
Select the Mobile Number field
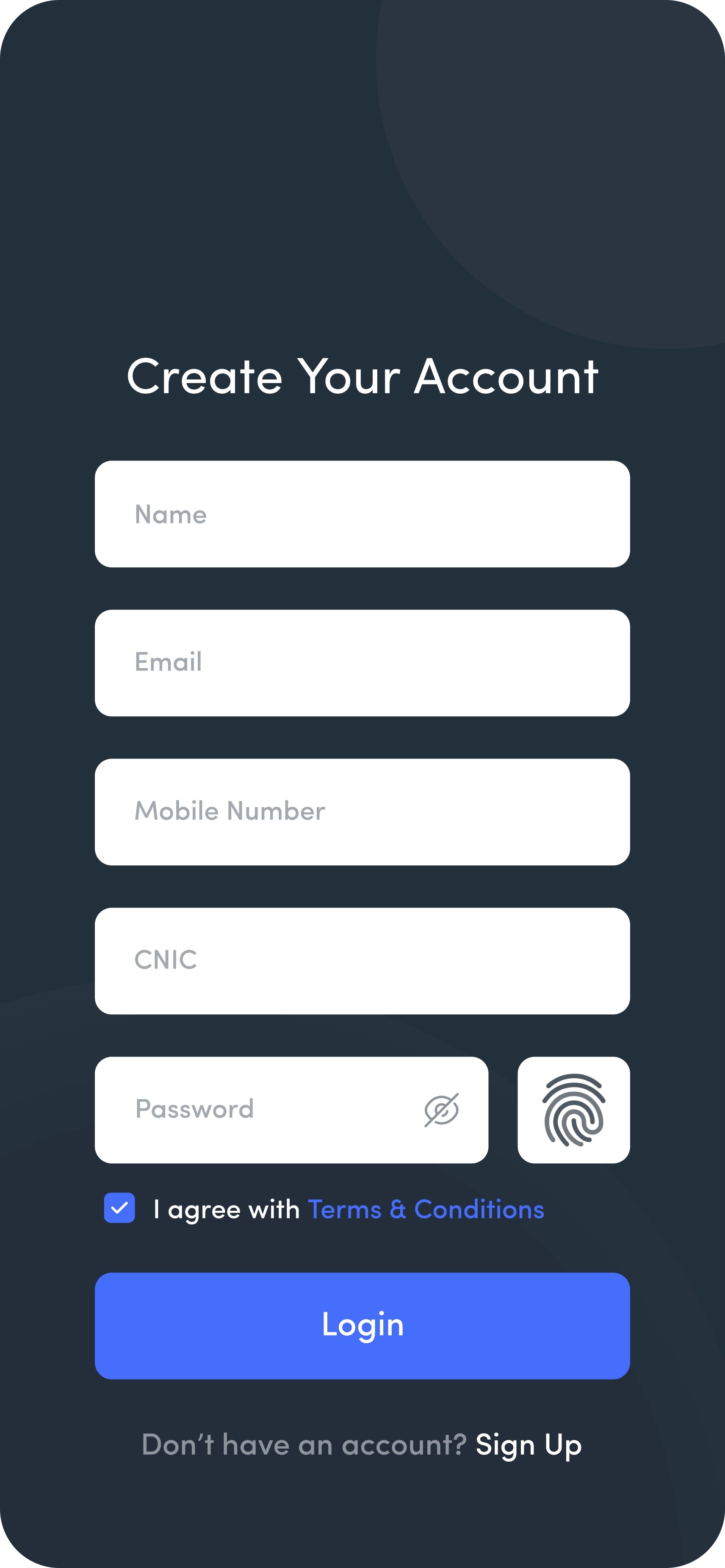point(362,812)
